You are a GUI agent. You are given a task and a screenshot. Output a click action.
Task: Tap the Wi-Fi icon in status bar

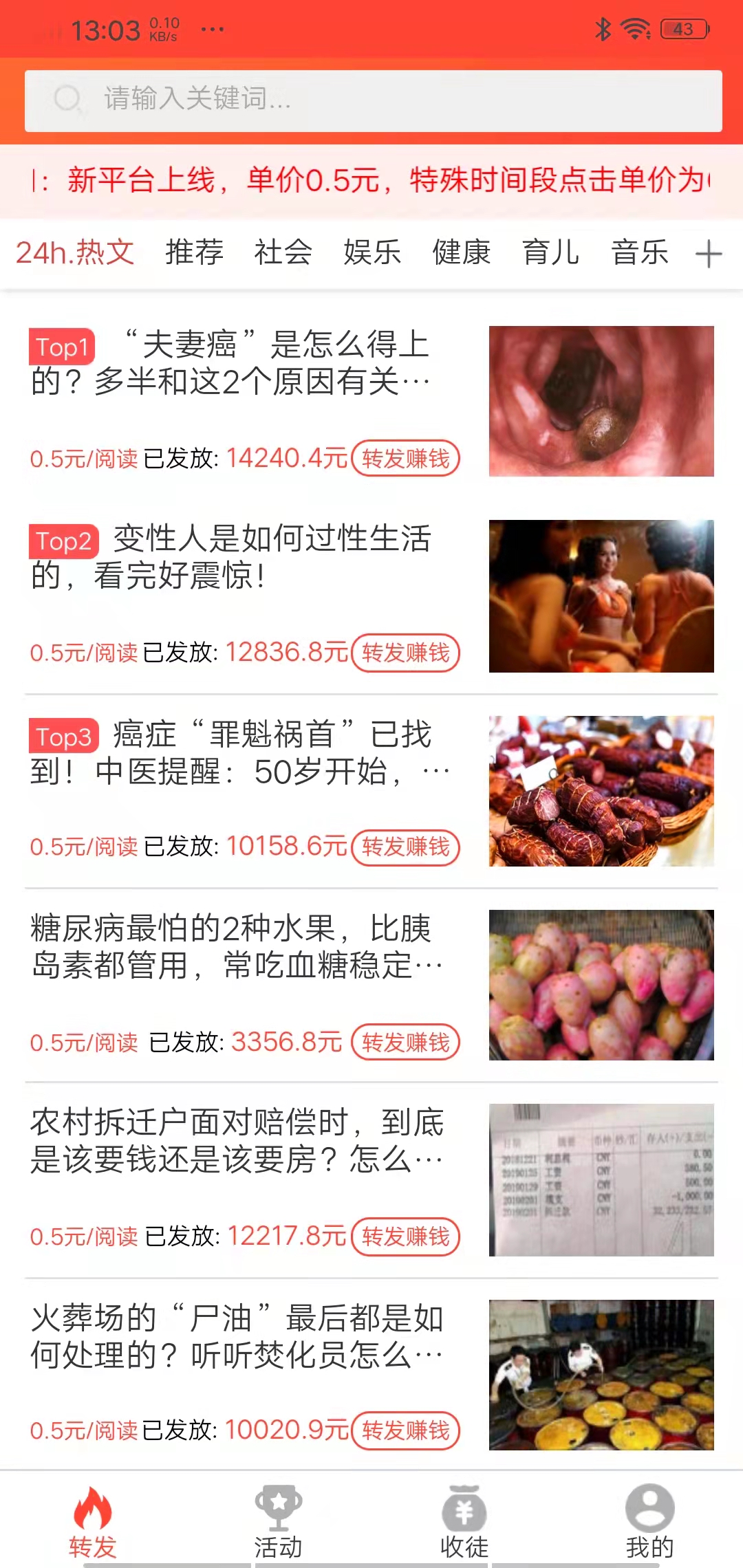634,28
